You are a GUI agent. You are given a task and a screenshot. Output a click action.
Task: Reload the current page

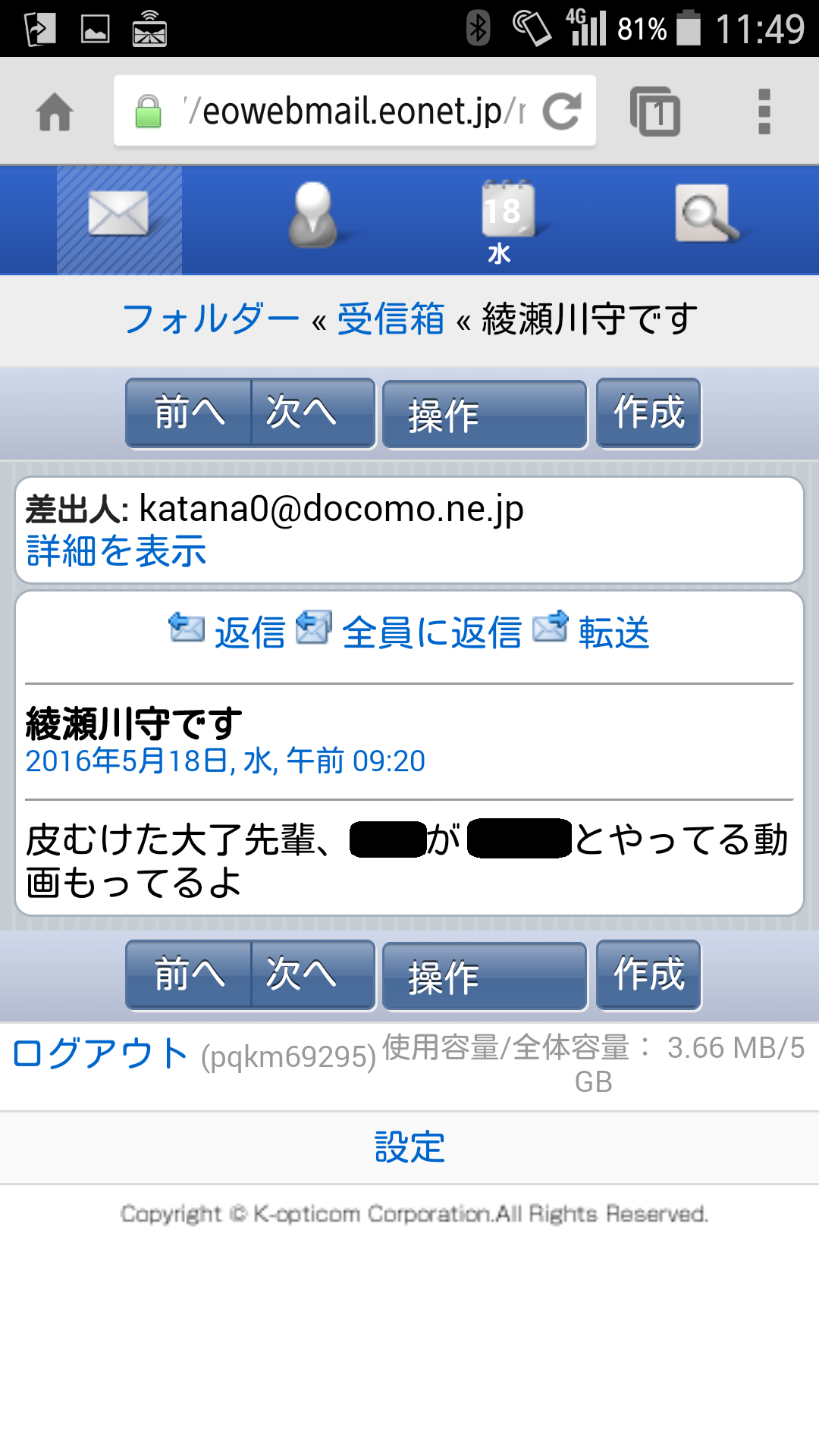point(562,111)
